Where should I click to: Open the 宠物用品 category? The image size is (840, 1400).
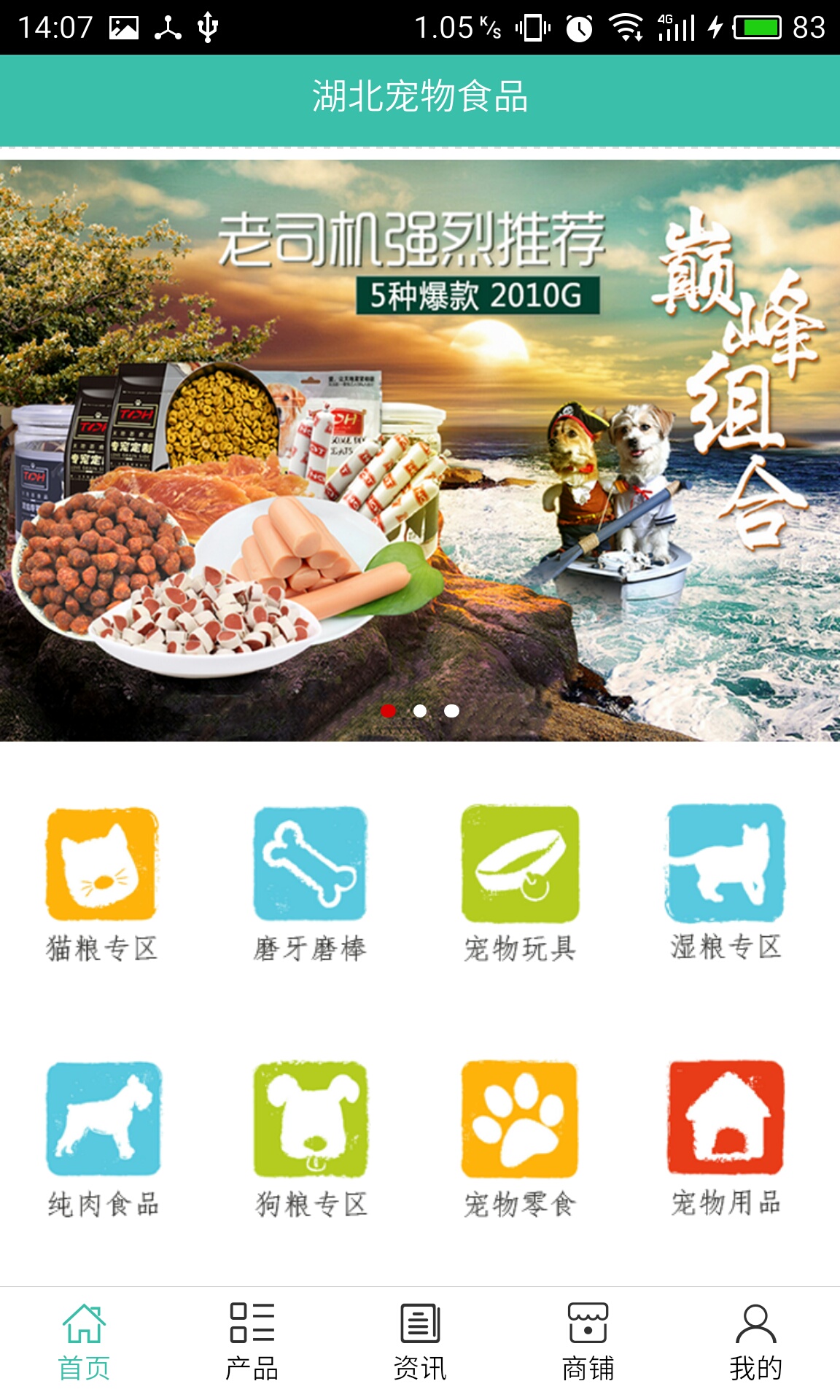point(726,1137)
